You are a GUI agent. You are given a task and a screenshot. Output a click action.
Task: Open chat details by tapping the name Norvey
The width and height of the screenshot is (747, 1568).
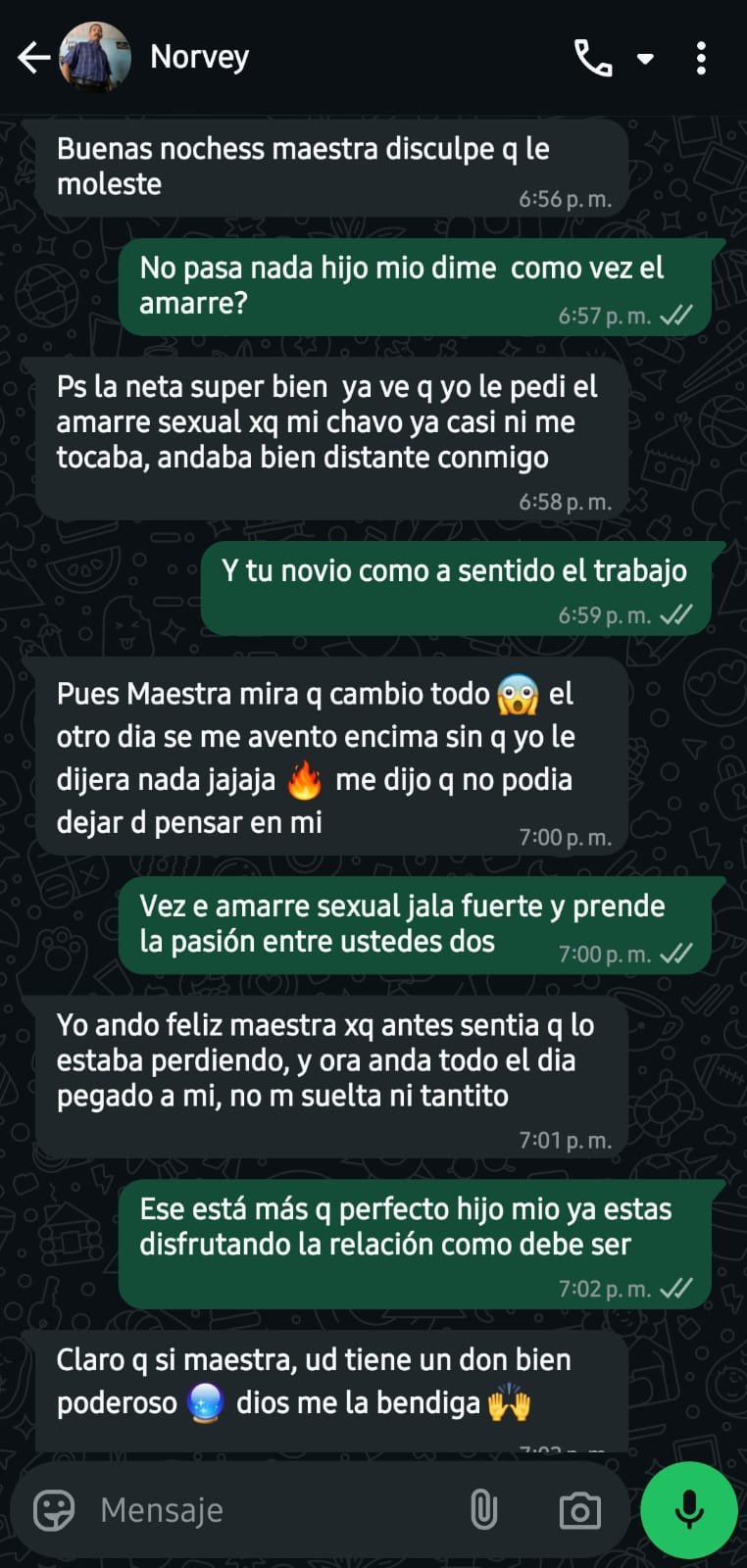(199, 57)
